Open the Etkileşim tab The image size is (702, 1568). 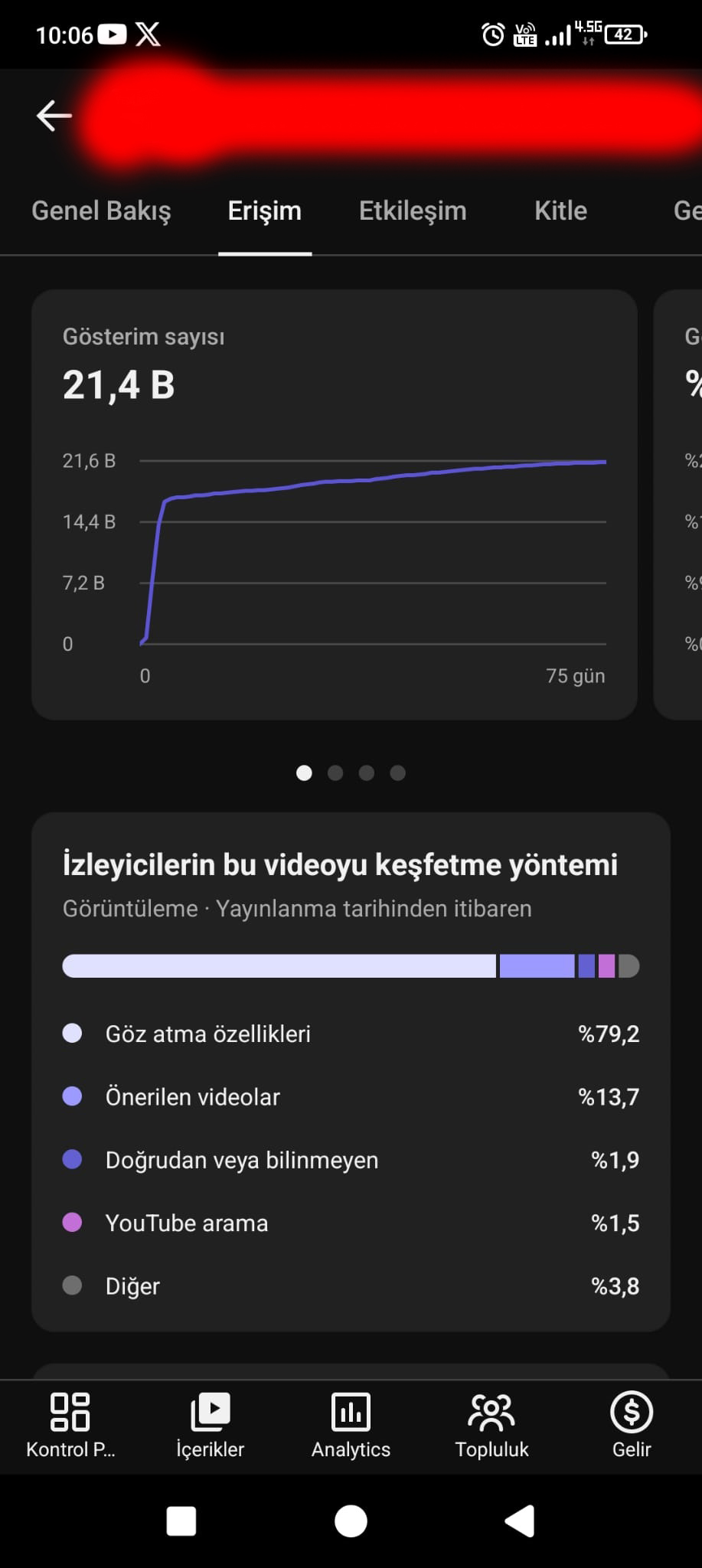point(413,211)
